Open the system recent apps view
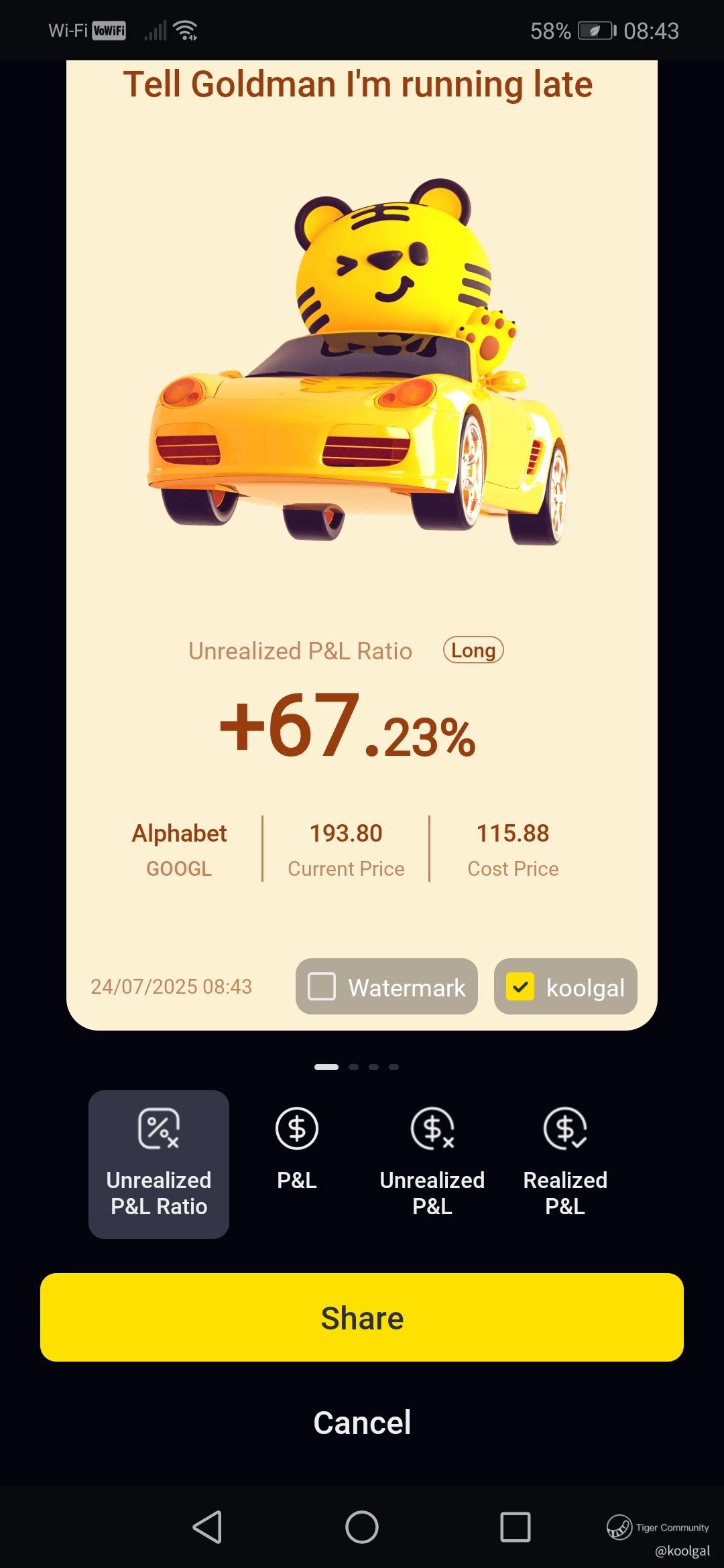 click(x=516, y=1527)
